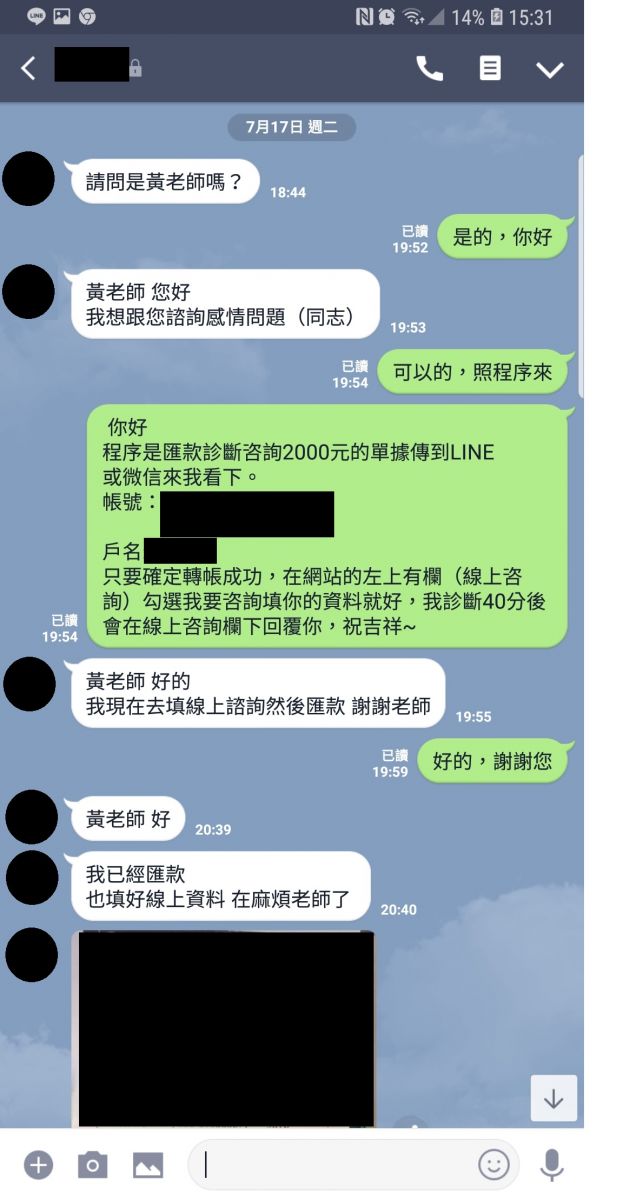The width and height of the screenshot is (623, 1200).
Task: Jump to the latest message arrow
Action: tap(553, 1098)
